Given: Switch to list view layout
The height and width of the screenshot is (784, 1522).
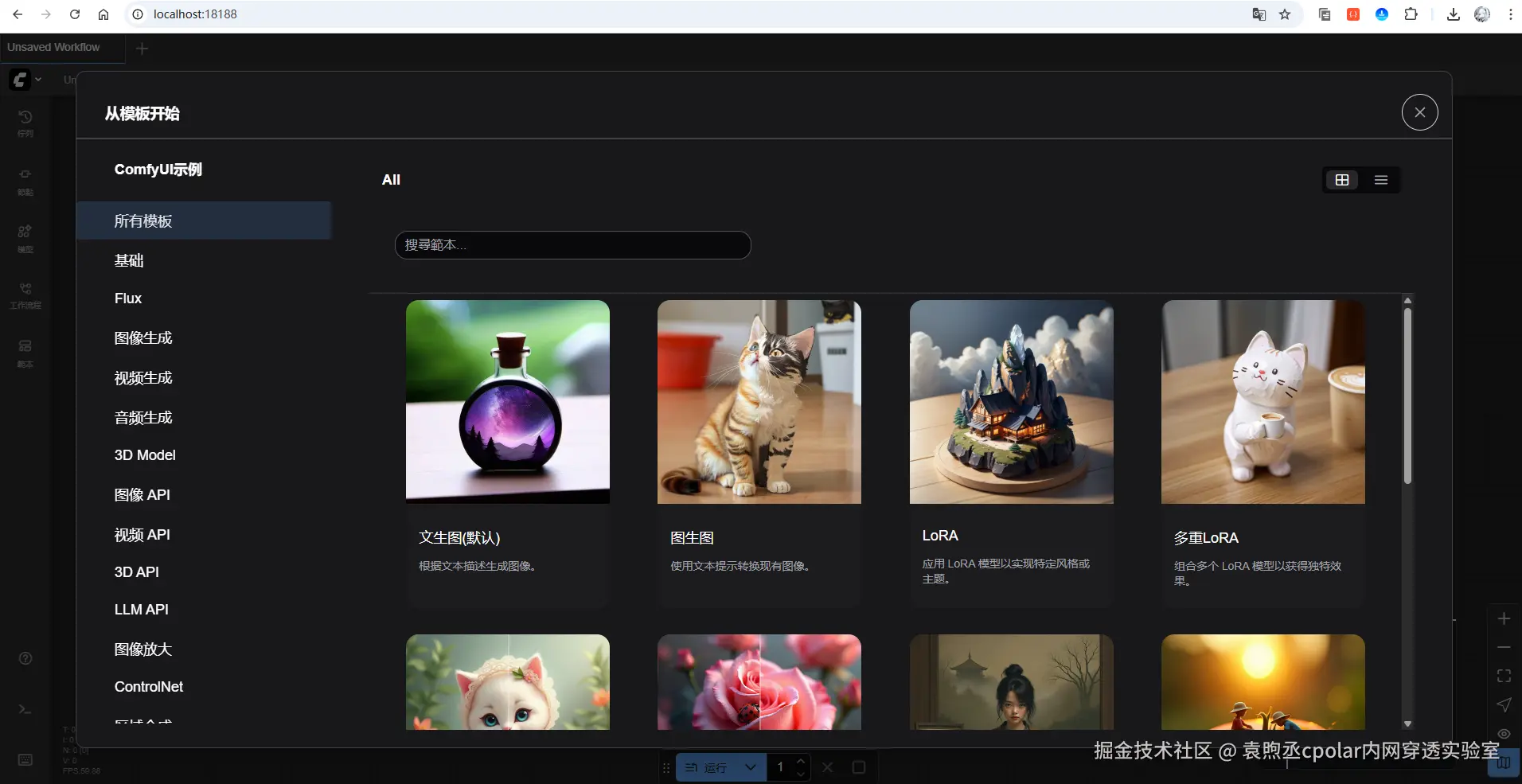Looking at the screenshot, I should point(1381,180).
